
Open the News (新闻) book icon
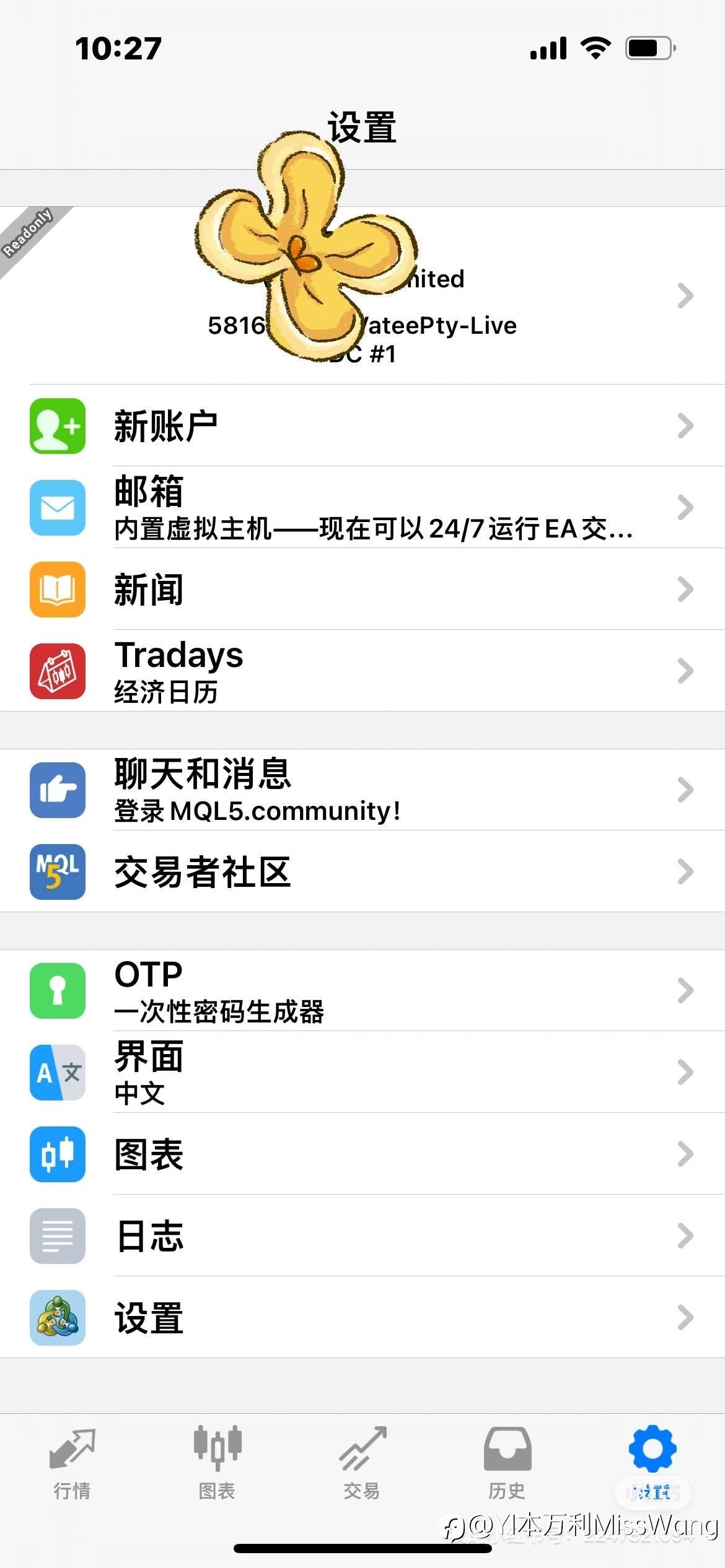pyautogui.click(x=57, y=590)
